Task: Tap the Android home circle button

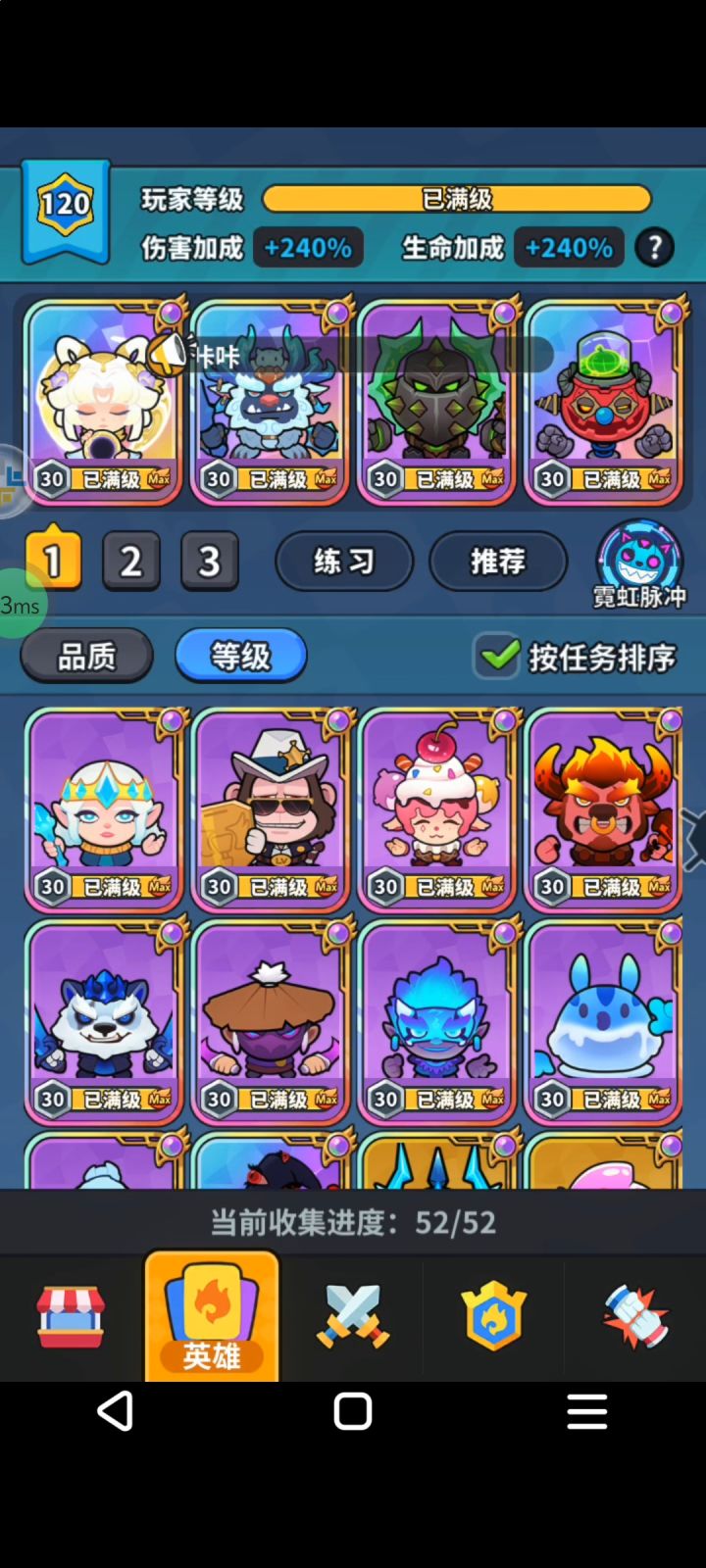Action: pyautogui.click(x=352, y=1411)
